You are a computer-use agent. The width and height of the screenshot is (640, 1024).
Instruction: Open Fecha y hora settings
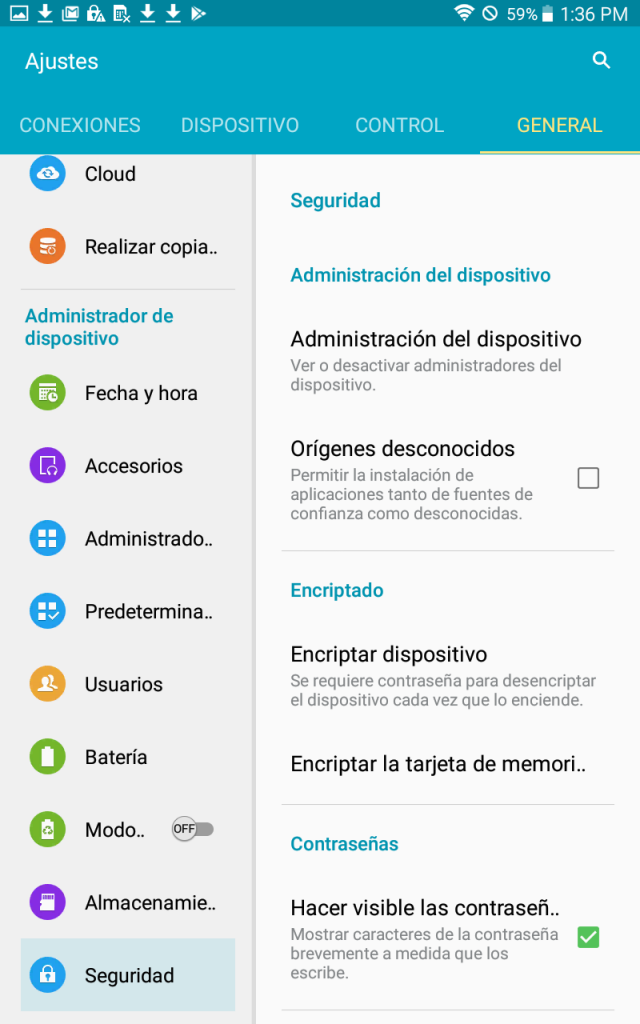[x=128, y=393]
